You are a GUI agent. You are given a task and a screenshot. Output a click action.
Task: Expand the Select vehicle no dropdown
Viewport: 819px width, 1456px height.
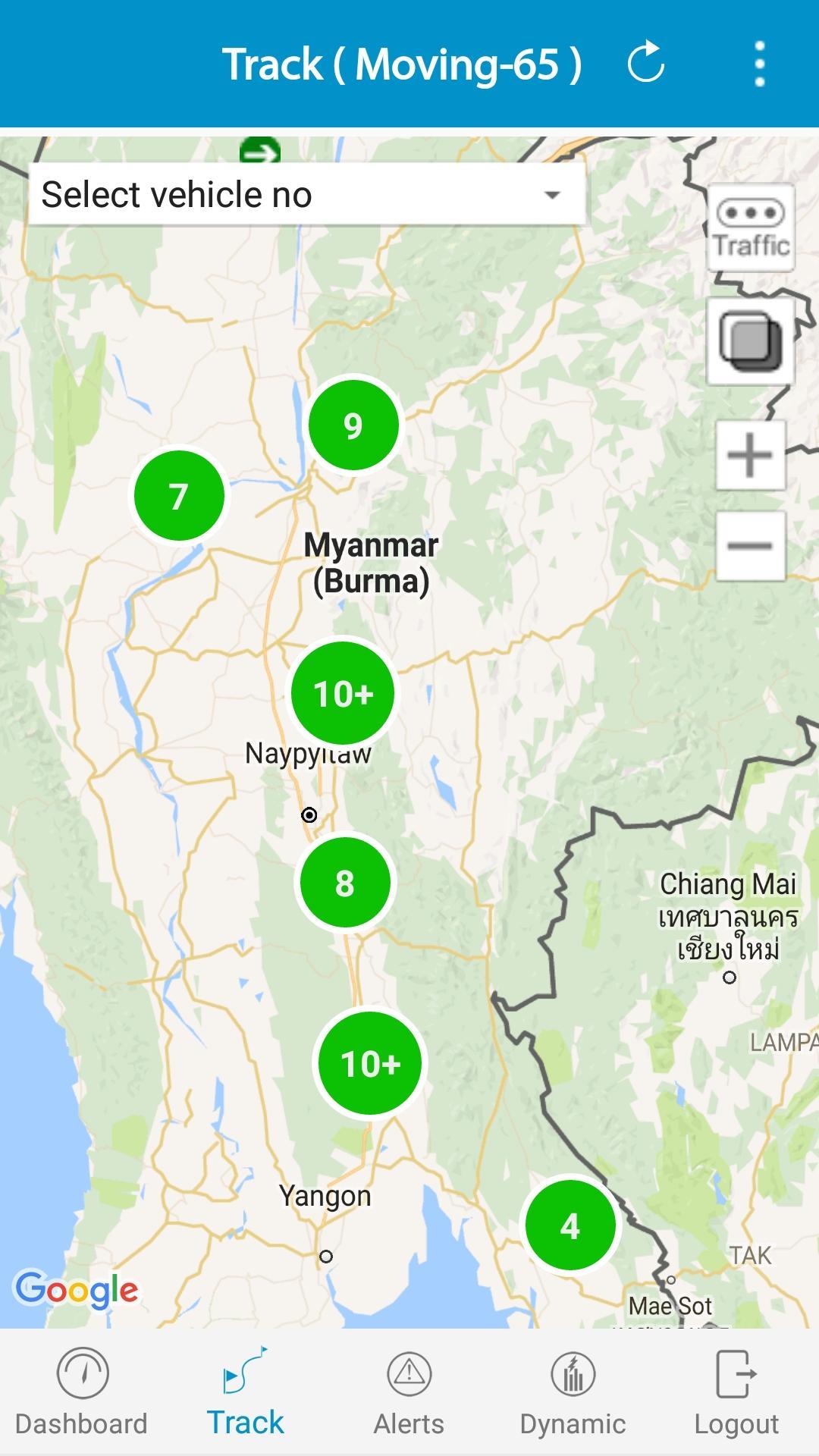307,194
